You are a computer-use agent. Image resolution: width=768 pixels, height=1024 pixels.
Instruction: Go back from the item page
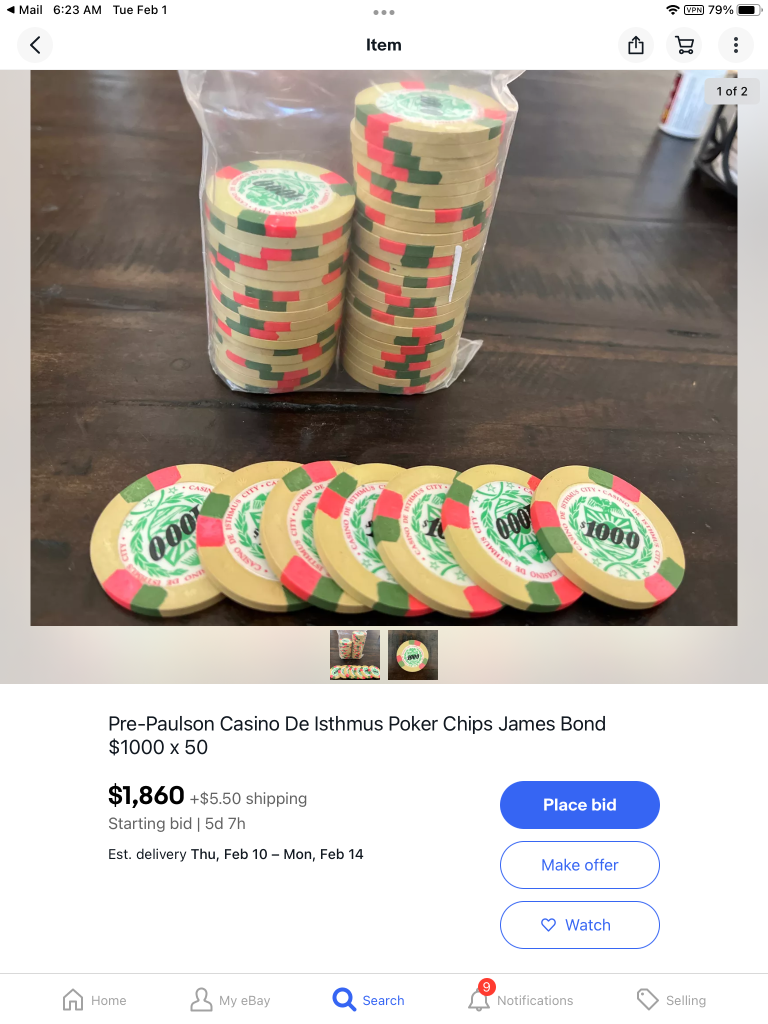(x=35, y=45)
